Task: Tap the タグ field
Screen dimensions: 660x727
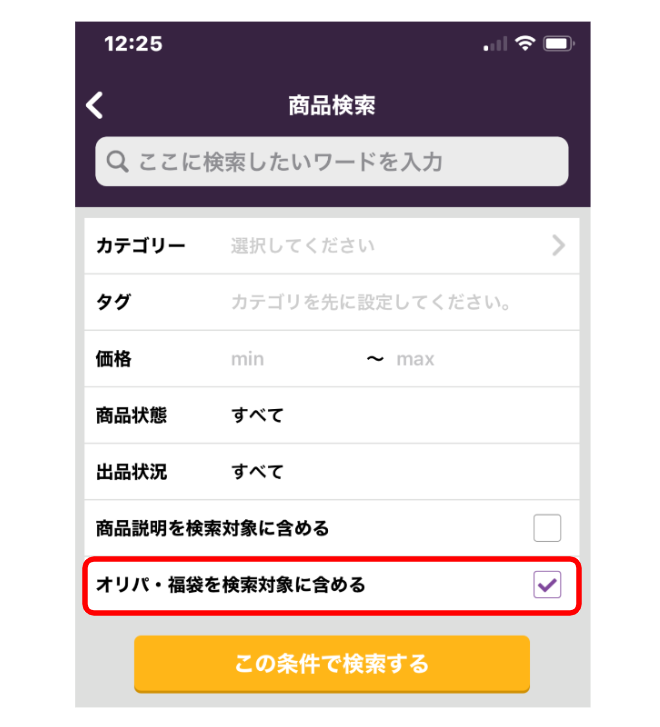Action: click(332, 302)
